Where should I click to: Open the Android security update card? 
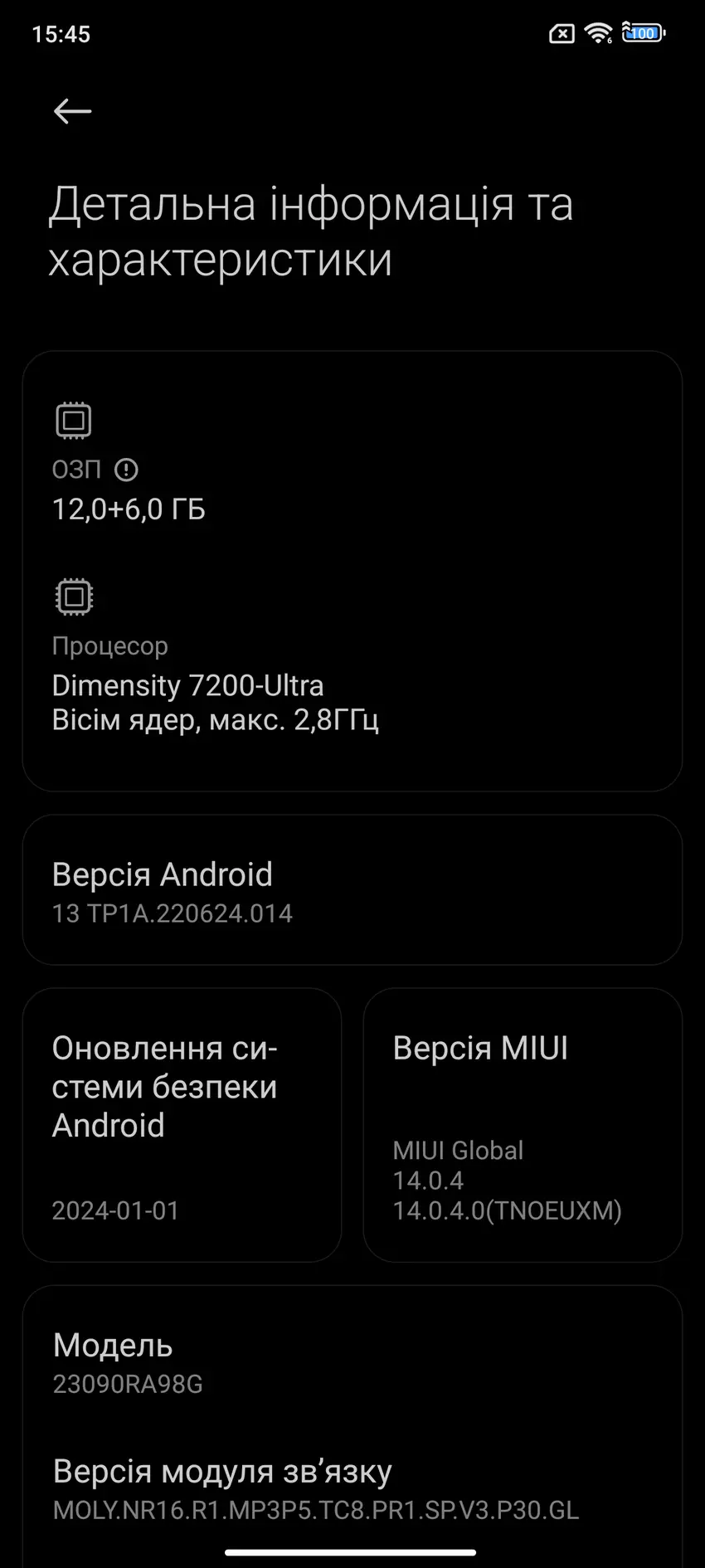(182, 1125)
